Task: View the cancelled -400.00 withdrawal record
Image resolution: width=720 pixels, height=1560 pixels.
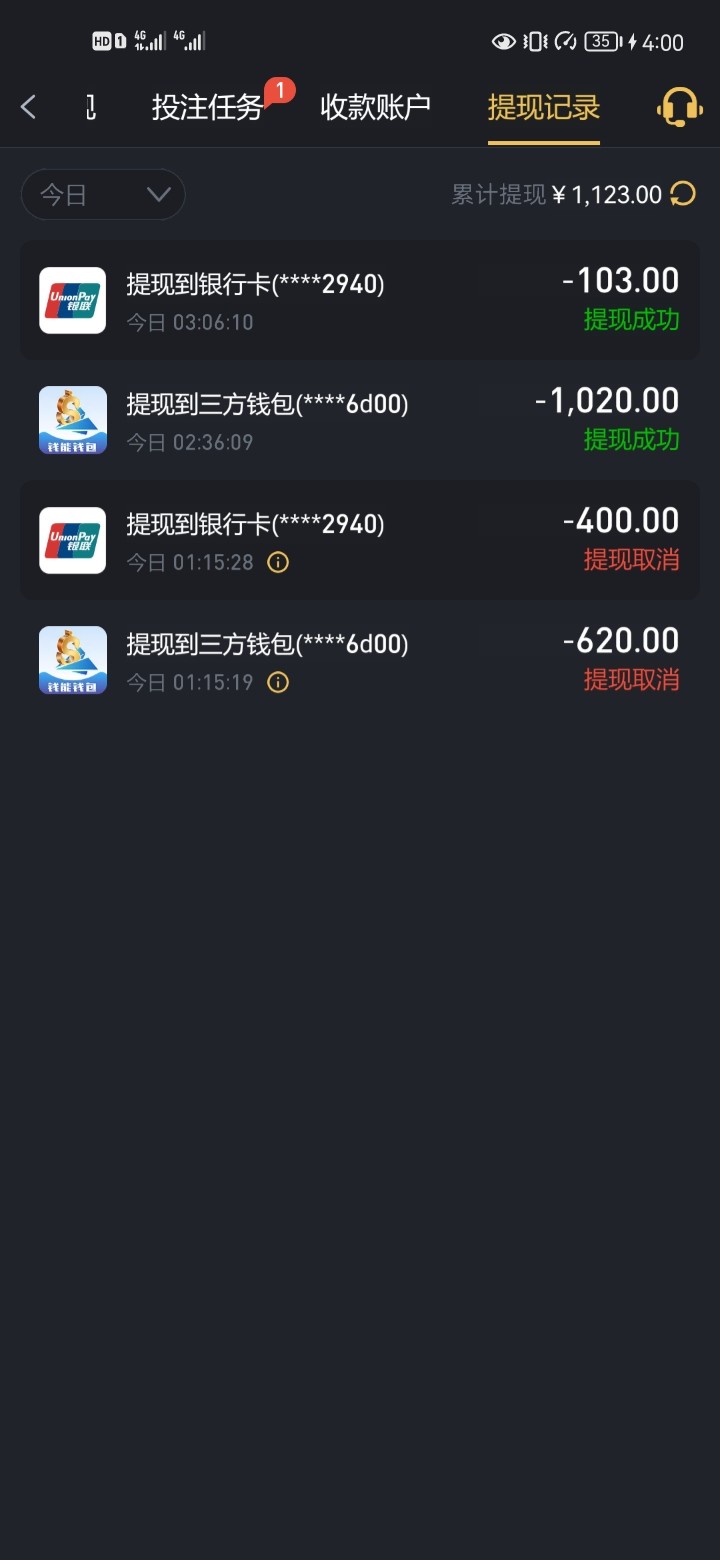Action: pos(360,540)
